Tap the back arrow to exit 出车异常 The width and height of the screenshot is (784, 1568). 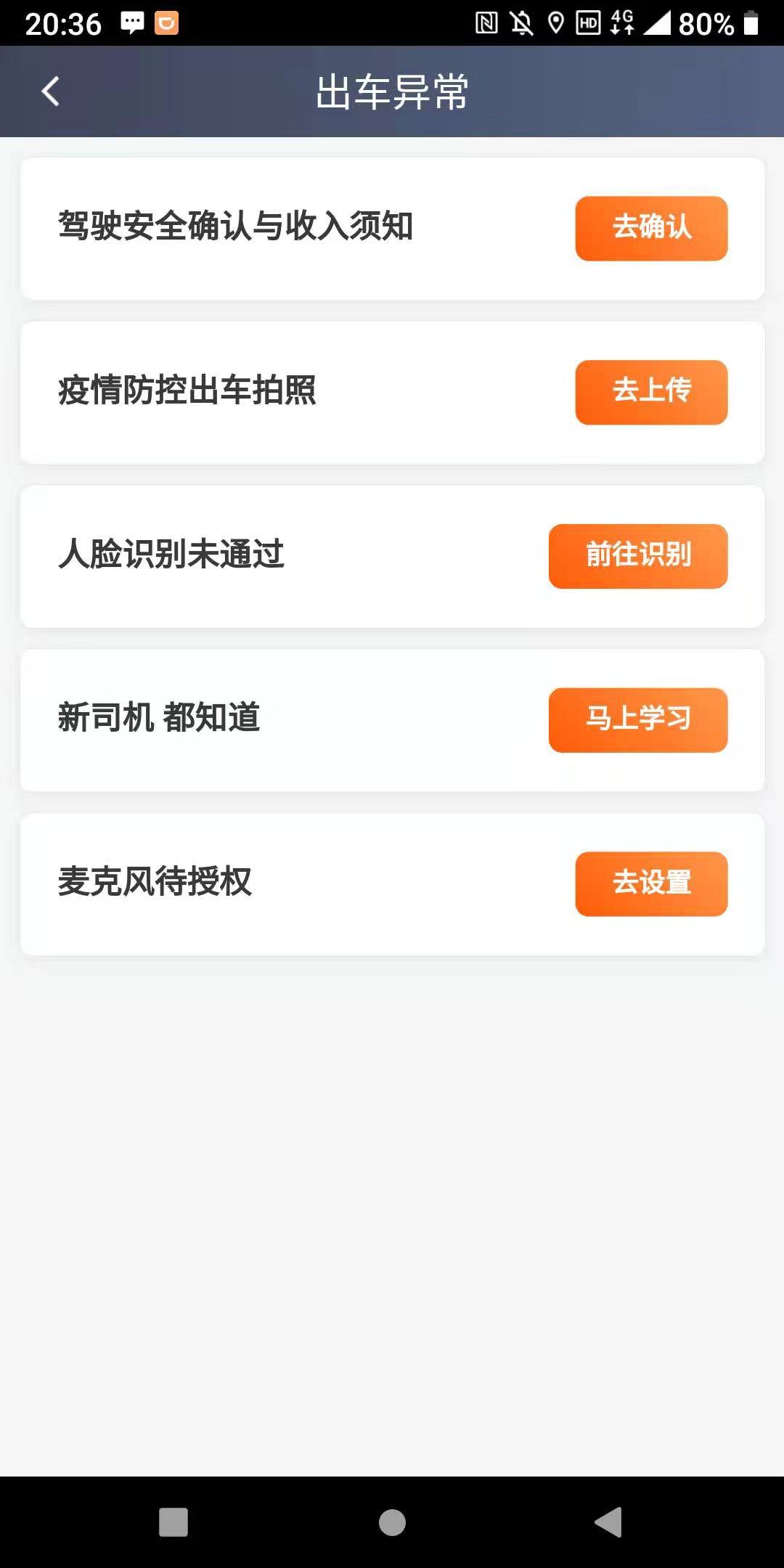(49, 91)
